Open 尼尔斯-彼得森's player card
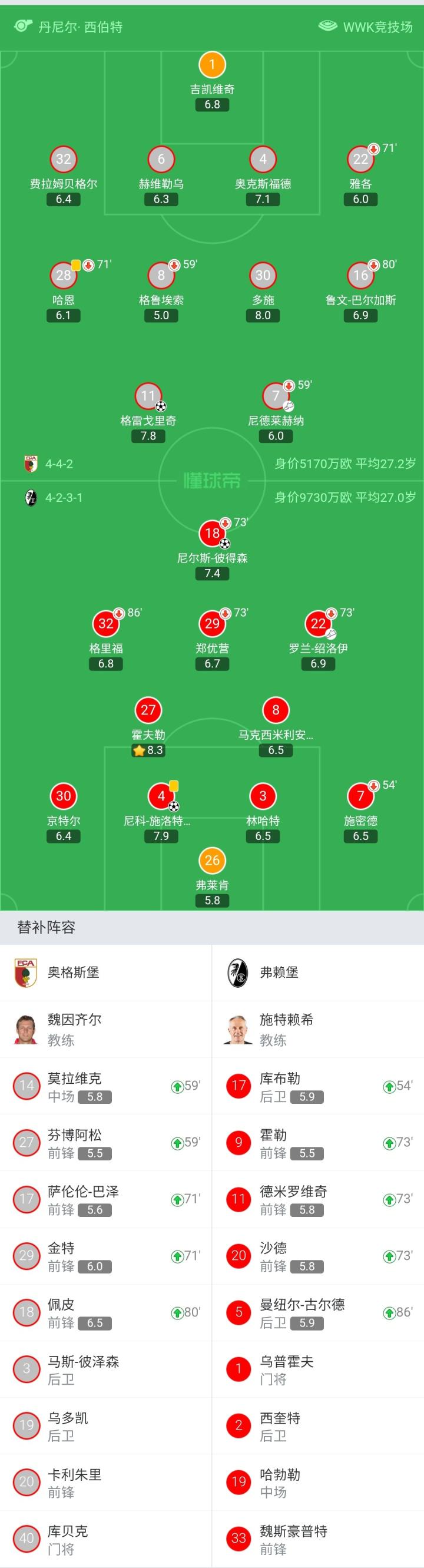 (x=211, y=550)
